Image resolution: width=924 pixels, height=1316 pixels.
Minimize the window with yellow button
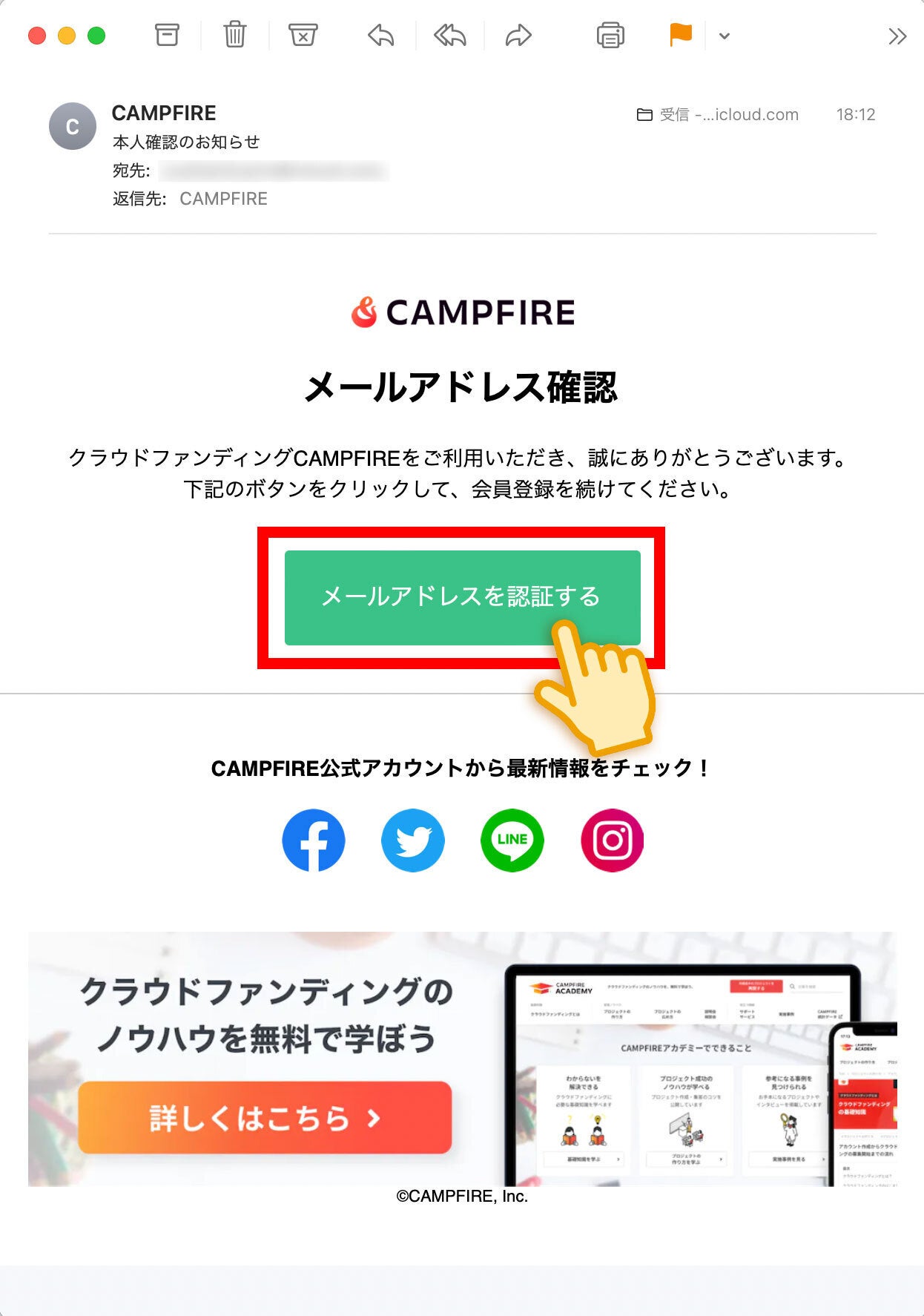click(x=67, y=36)
